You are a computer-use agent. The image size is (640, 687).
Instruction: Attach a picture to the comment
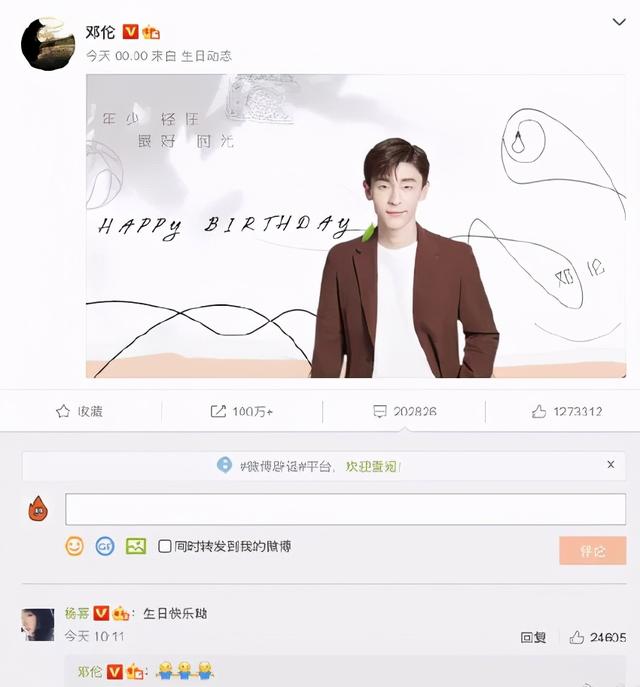[136, 546]
